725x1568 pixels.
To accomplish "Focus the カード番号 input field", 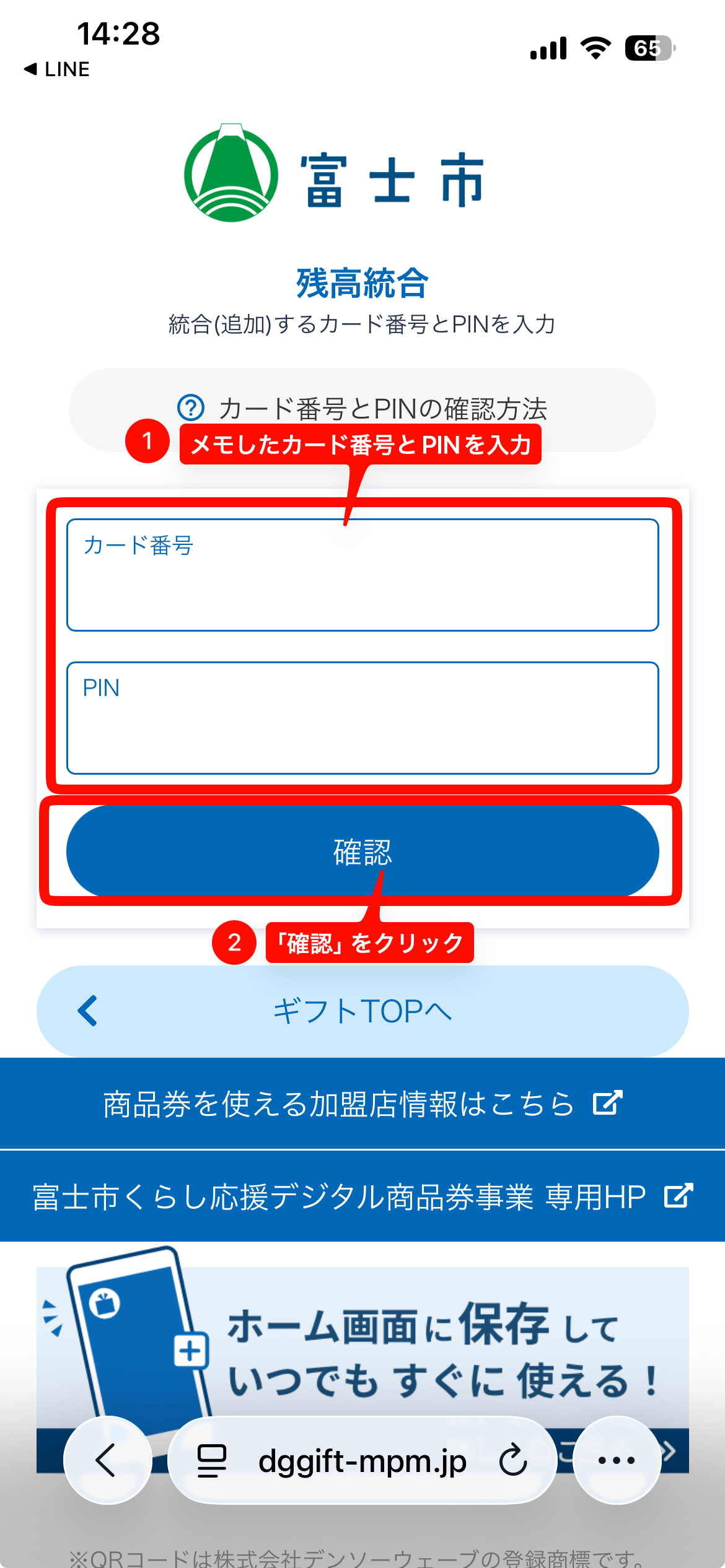I will click(x=362, y=582).
